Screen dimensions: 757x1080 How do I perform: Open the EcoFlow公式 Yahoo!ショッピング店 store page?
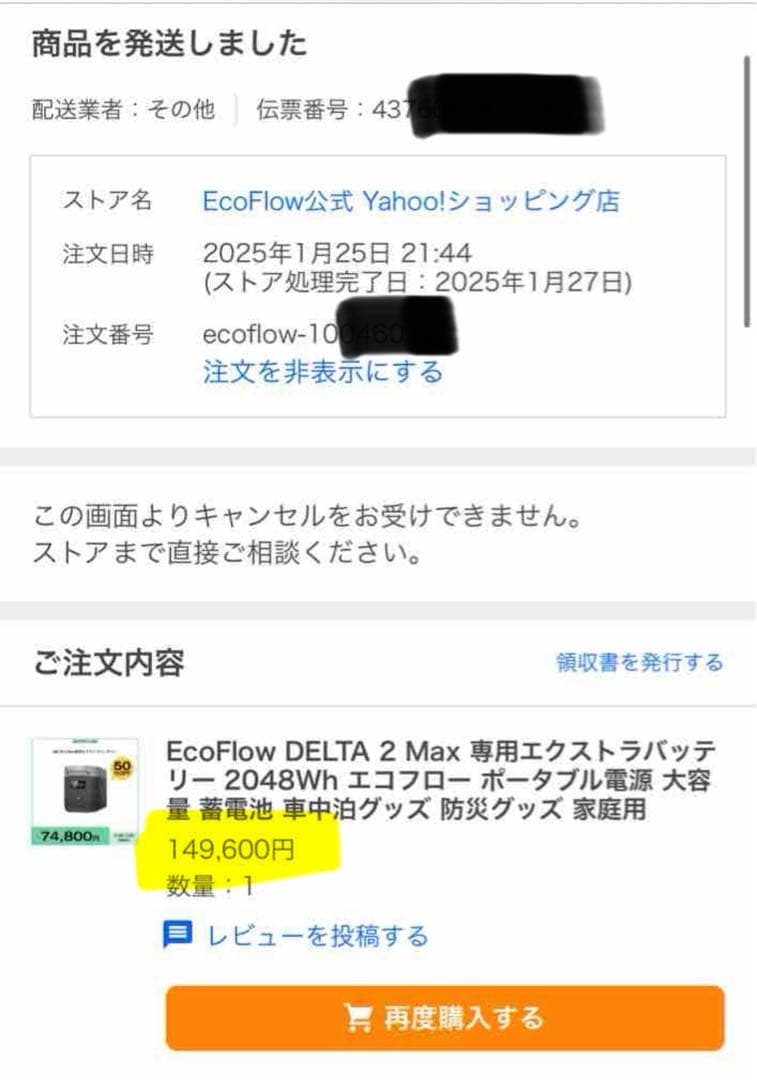pos(411,201)
